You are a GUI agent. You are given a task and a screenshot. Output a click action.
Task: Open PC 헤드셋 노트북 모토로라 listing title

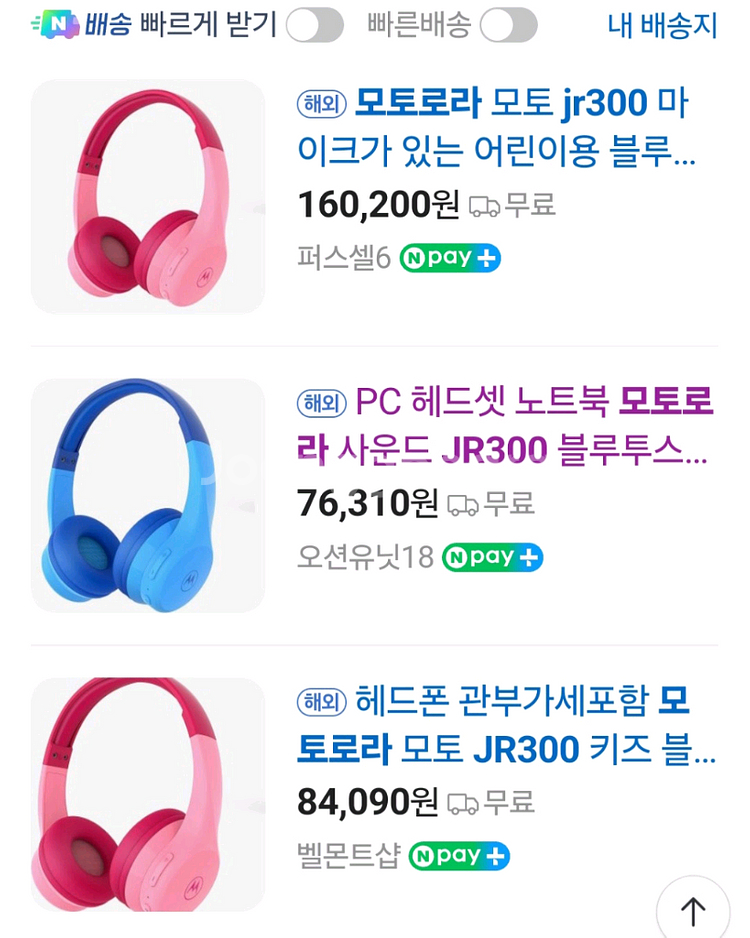coord(506,426)
